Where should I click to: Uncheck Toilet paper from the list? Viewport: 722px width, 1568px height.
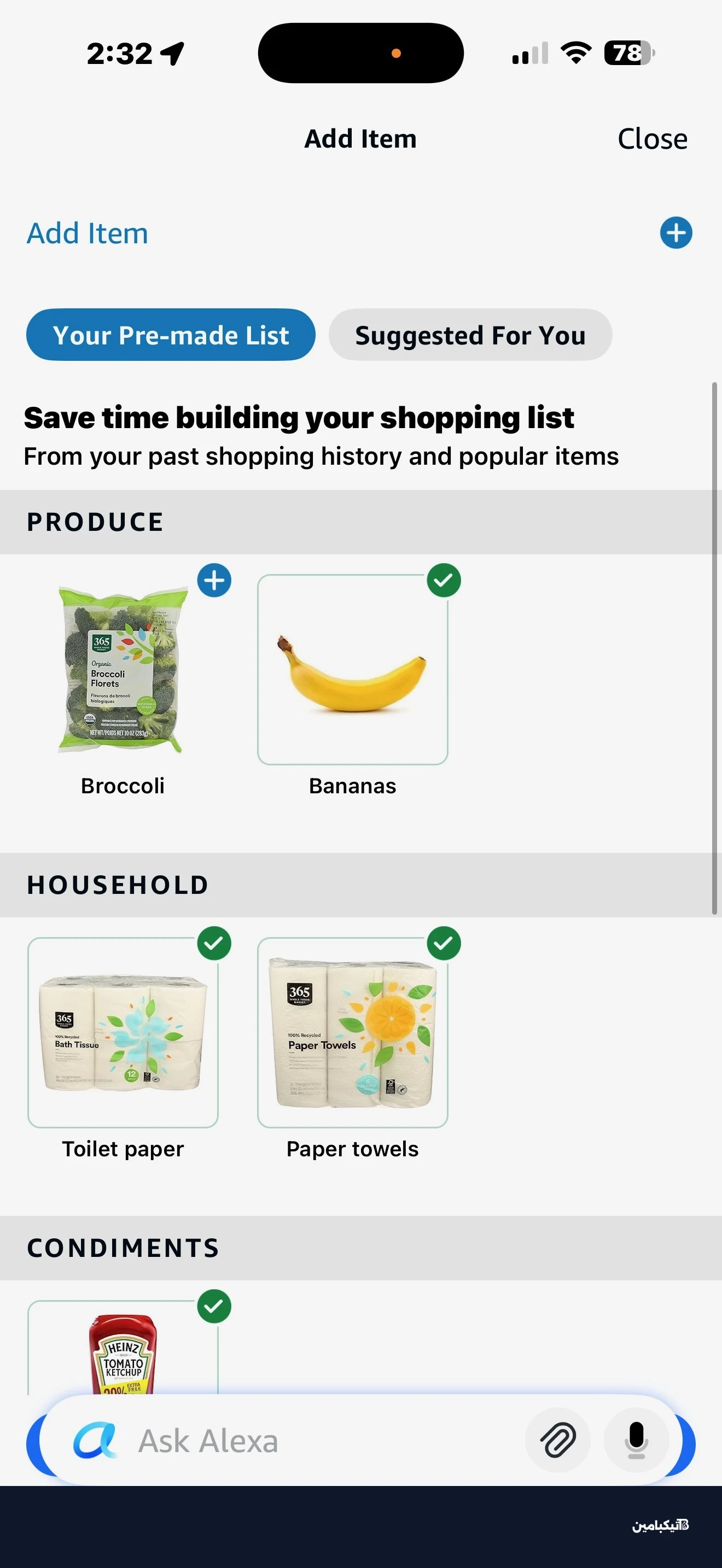[214, 943]
